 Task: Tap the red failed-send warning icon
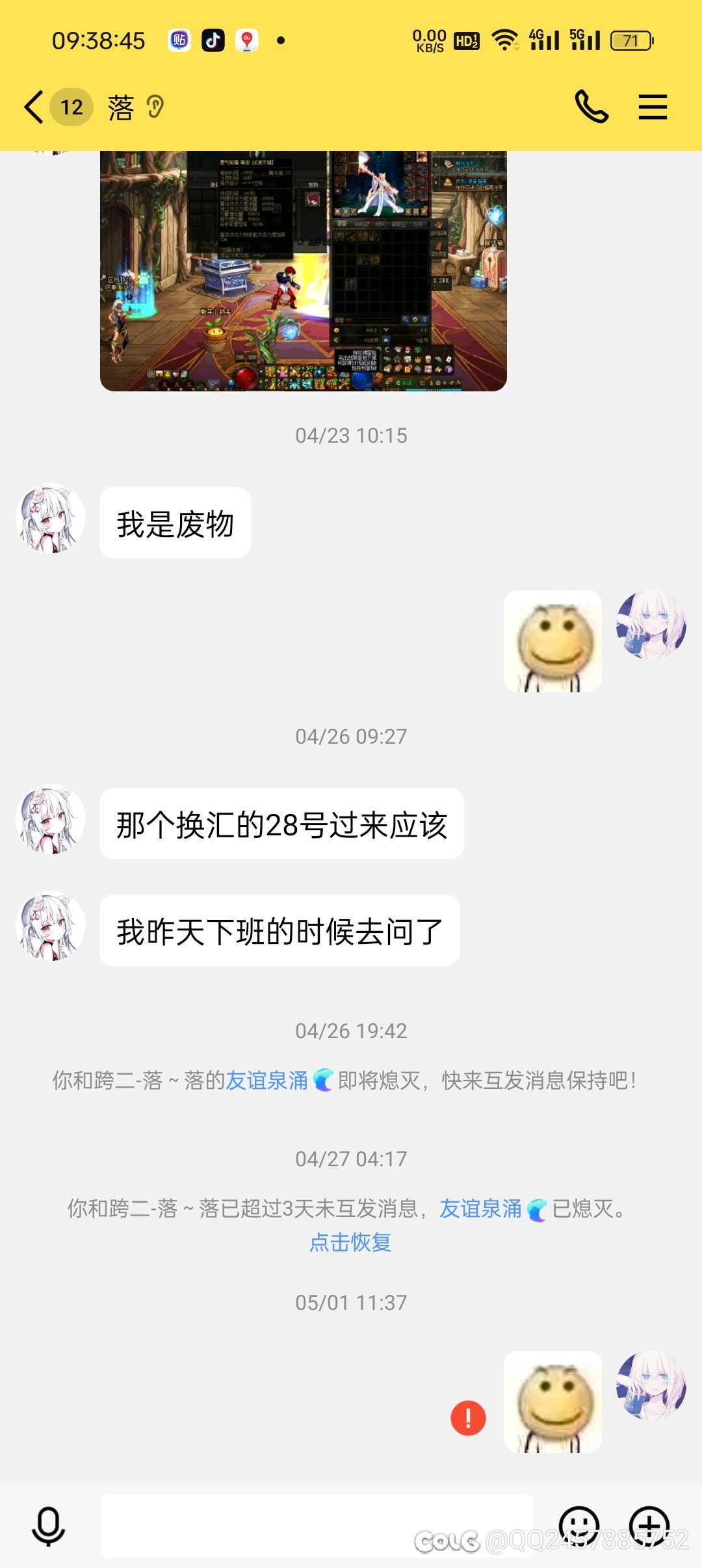468,1418
